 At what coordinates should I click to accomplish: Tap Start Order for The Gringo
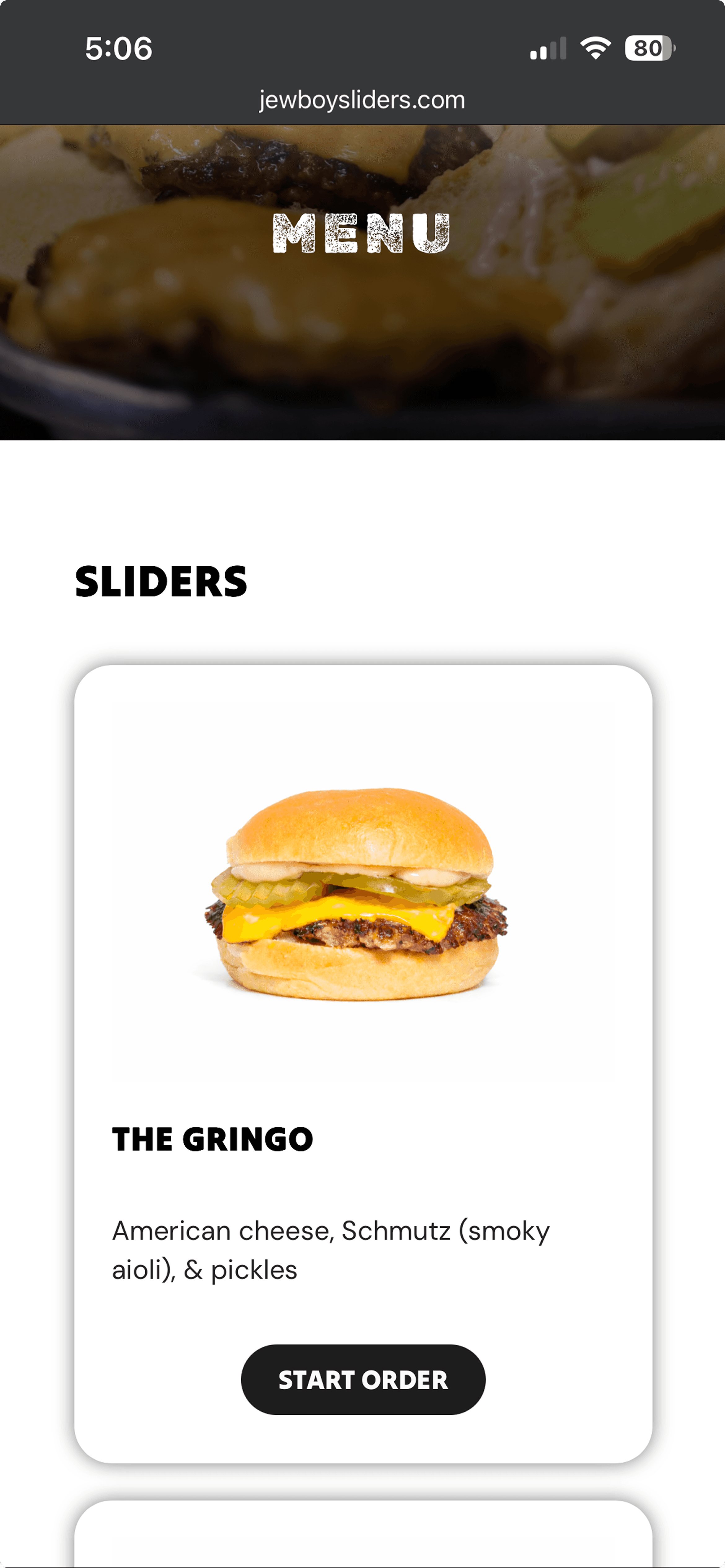(363, 1379)
